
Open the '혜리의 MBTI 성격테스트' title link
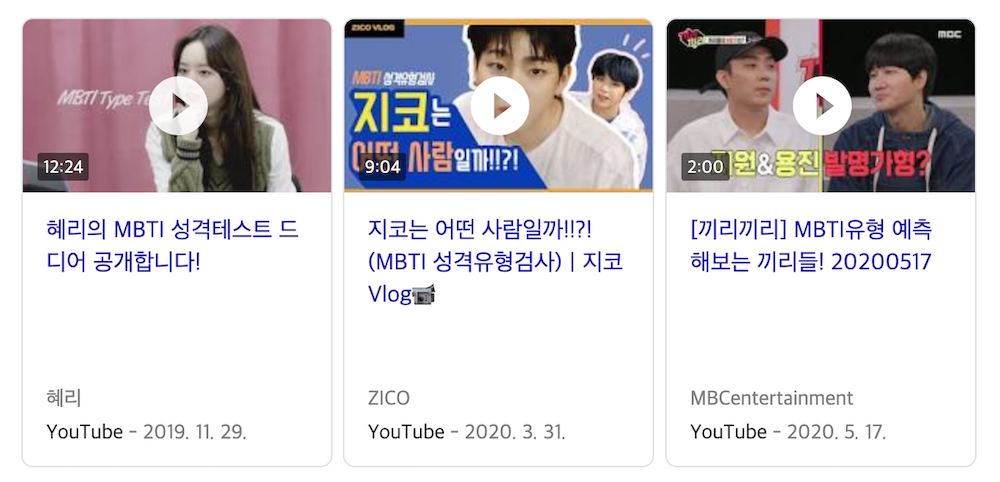[172, 246]
